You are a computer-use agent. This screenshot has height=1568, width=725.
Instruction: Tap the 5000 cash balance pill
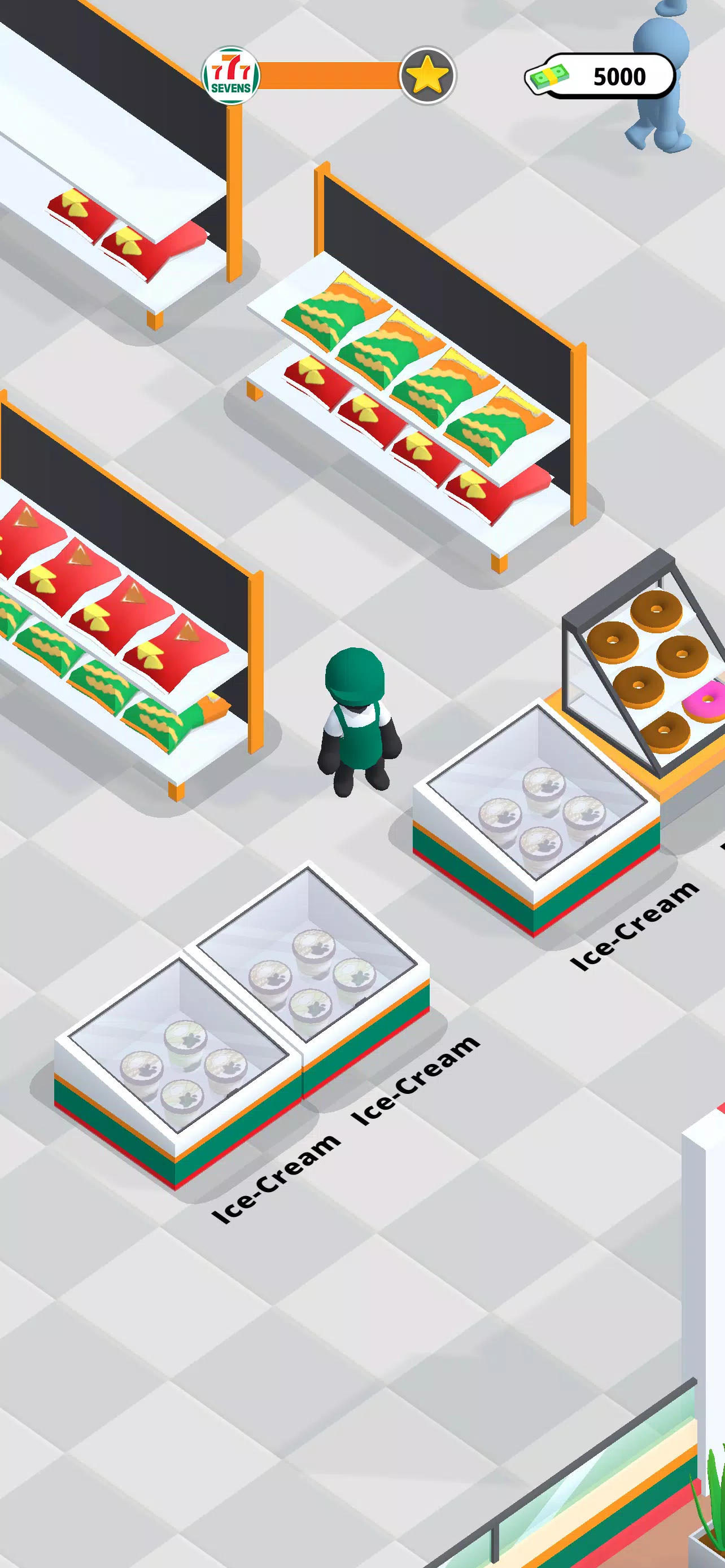click(602, 76)
